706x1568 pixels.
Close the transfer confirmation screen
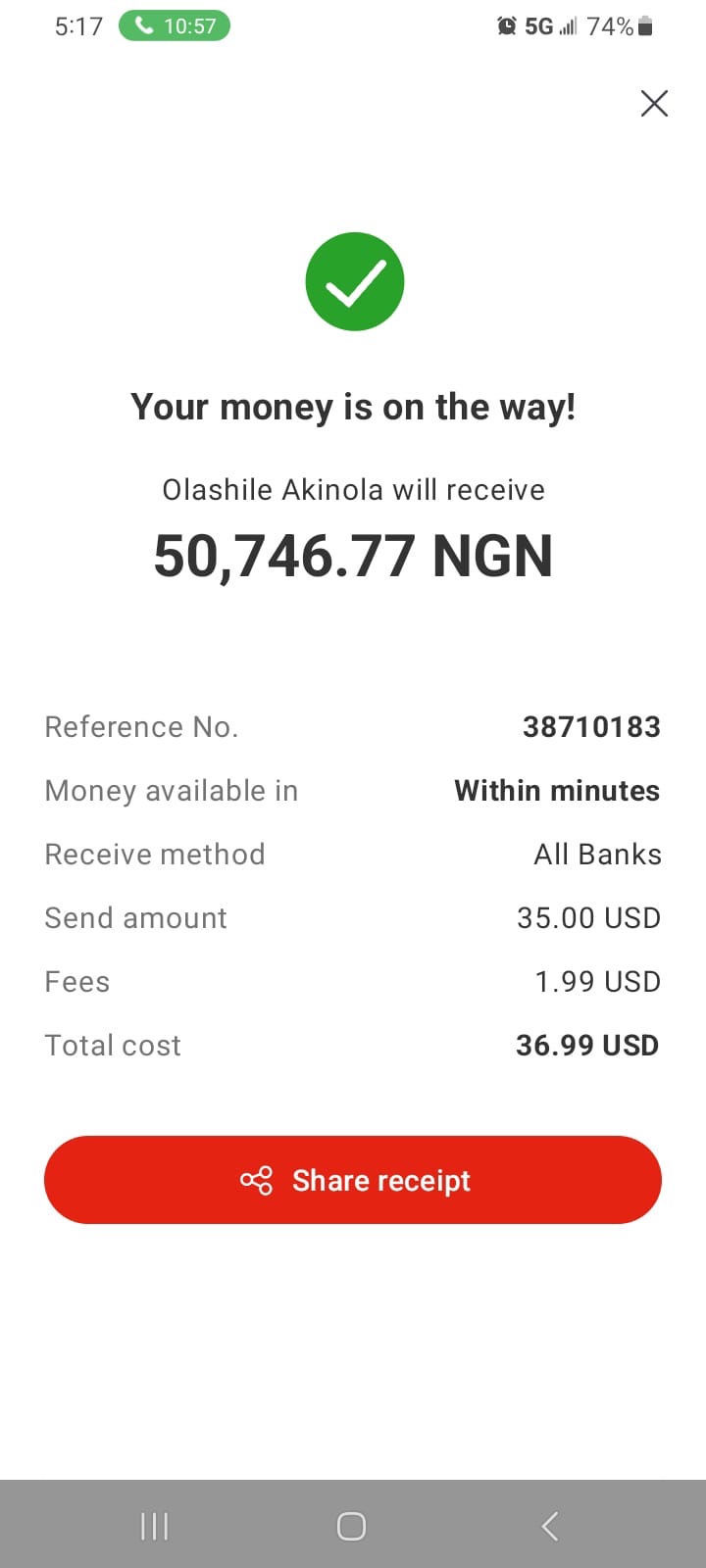tap(654, 103)
